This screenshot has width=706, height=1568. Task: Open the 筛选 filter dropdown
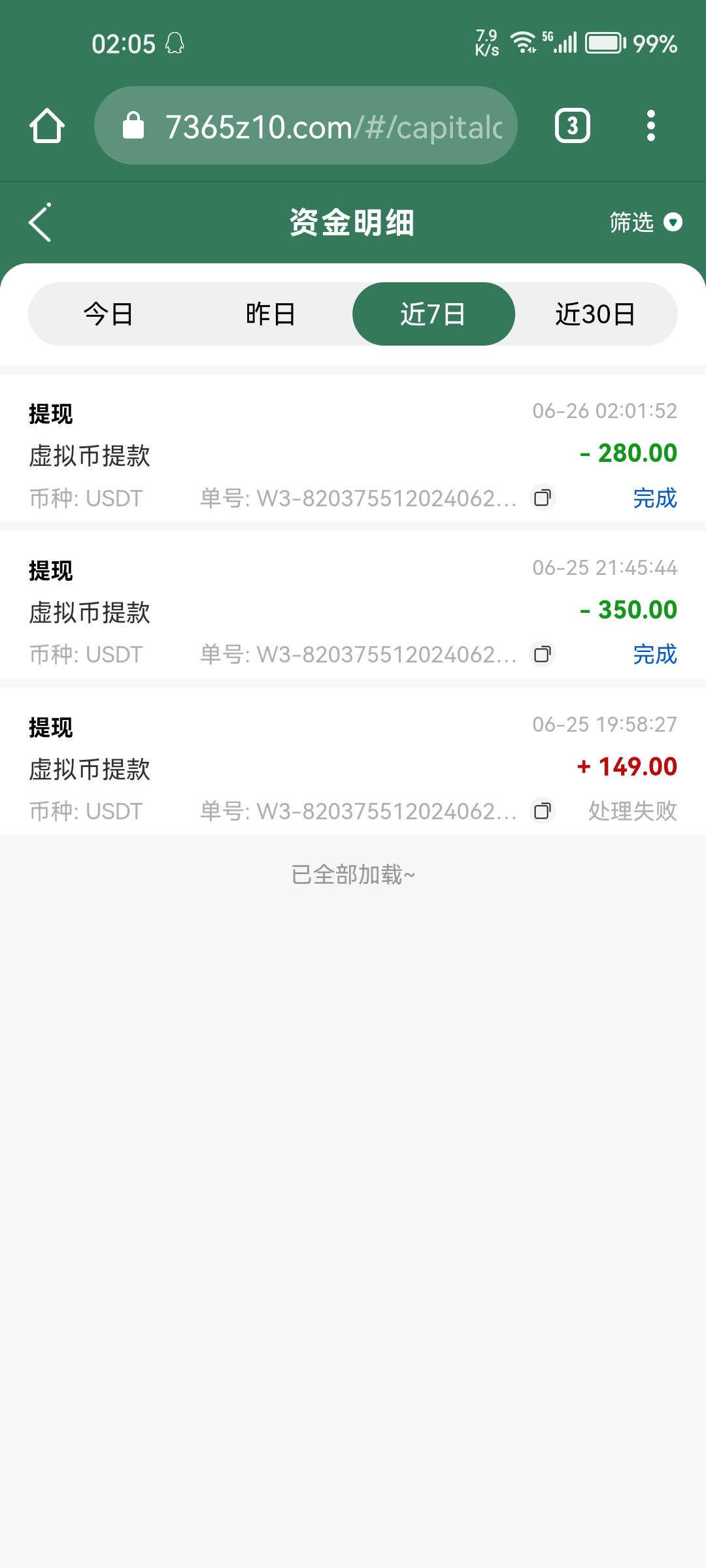pos(645,223)
